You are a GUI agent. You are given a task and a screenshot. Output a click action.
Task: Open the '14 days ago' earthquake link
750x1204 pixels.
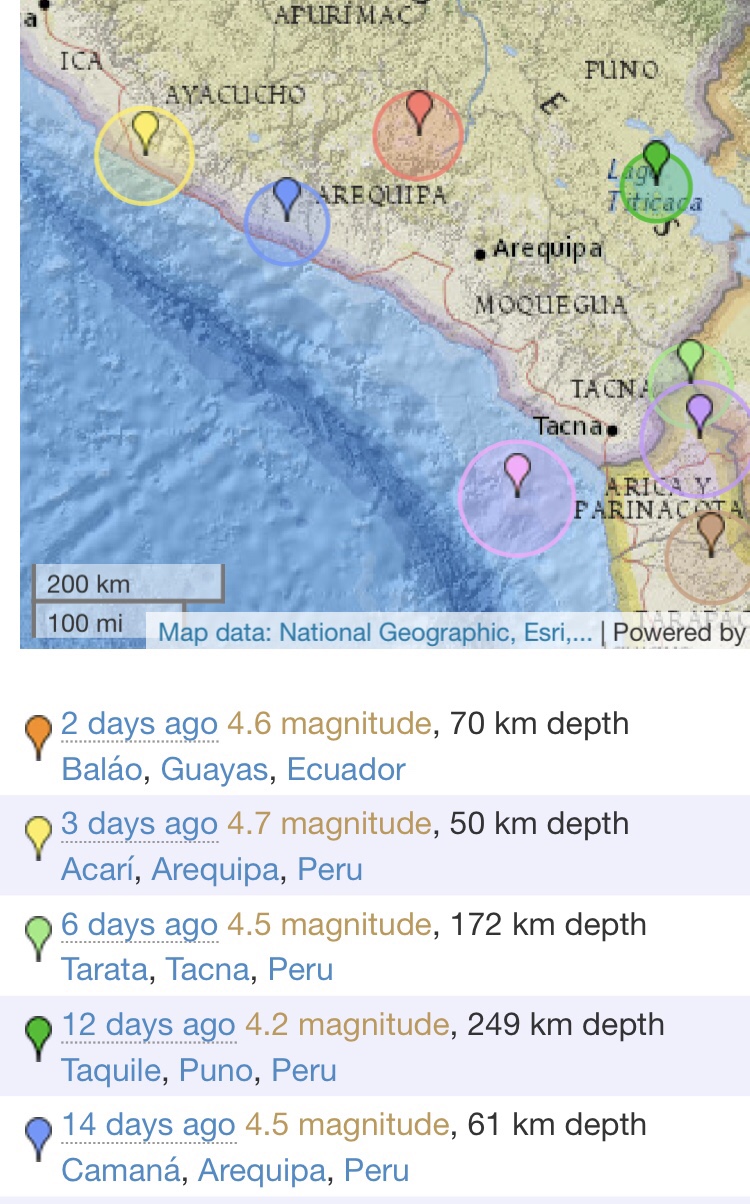(148, 1124)
